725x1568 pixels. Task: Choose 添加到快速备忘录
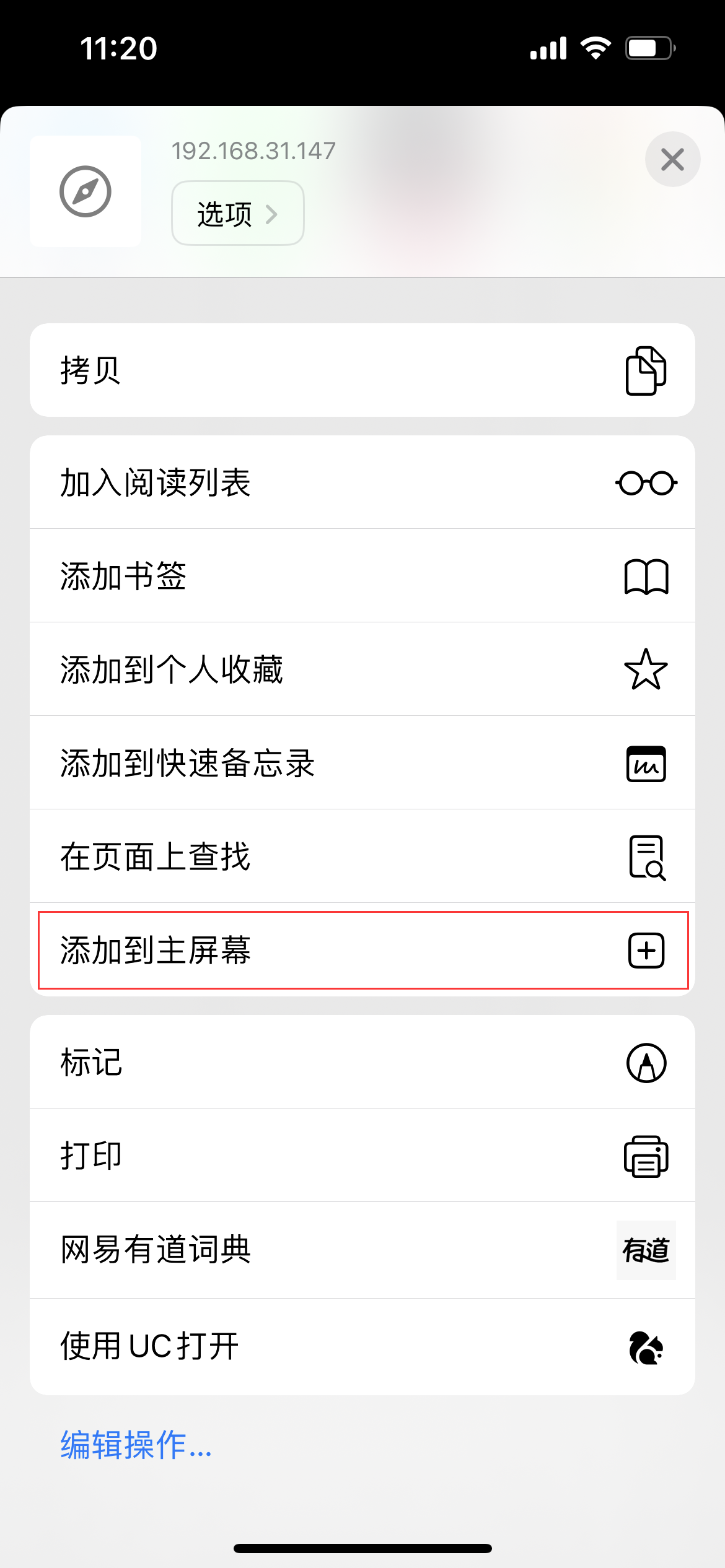pos(362,763)
